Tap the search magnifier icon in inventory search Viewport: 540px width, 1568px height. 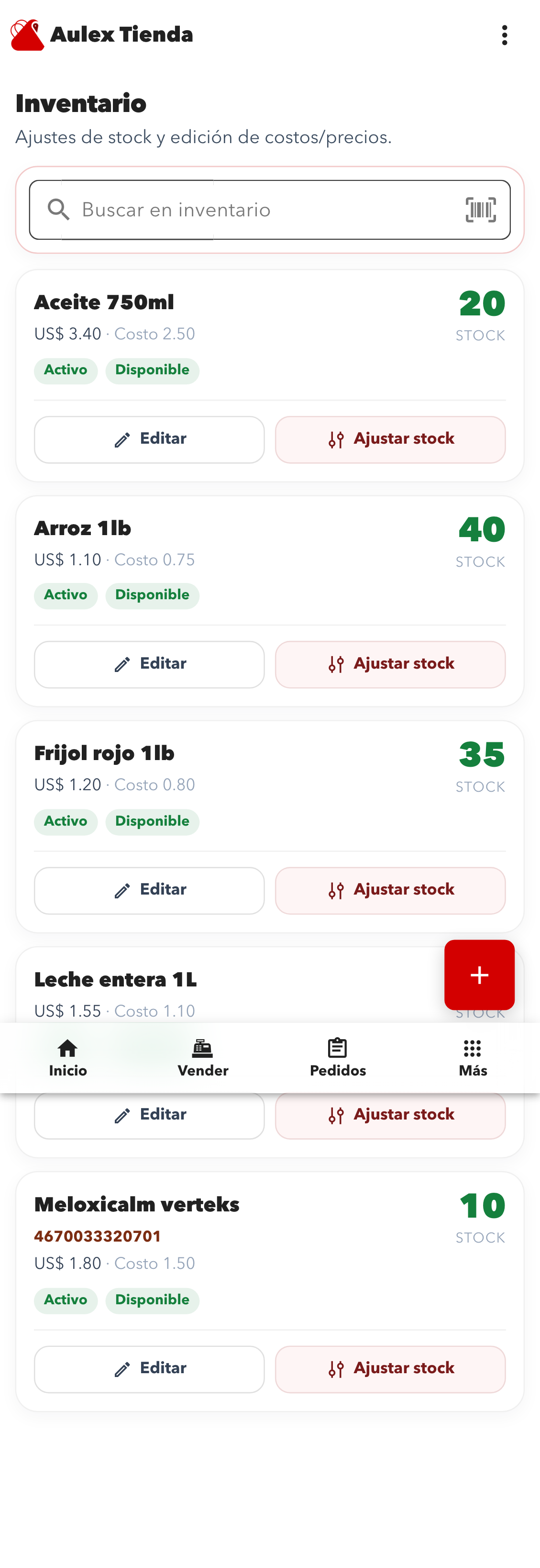point(58,209)
